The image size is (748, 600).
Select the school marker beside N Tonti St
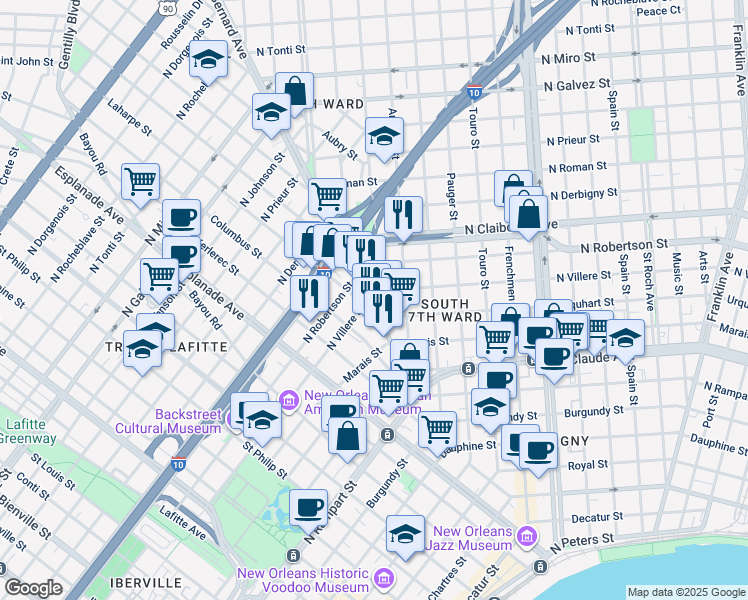pyautogui.click(x=209, y=60)
